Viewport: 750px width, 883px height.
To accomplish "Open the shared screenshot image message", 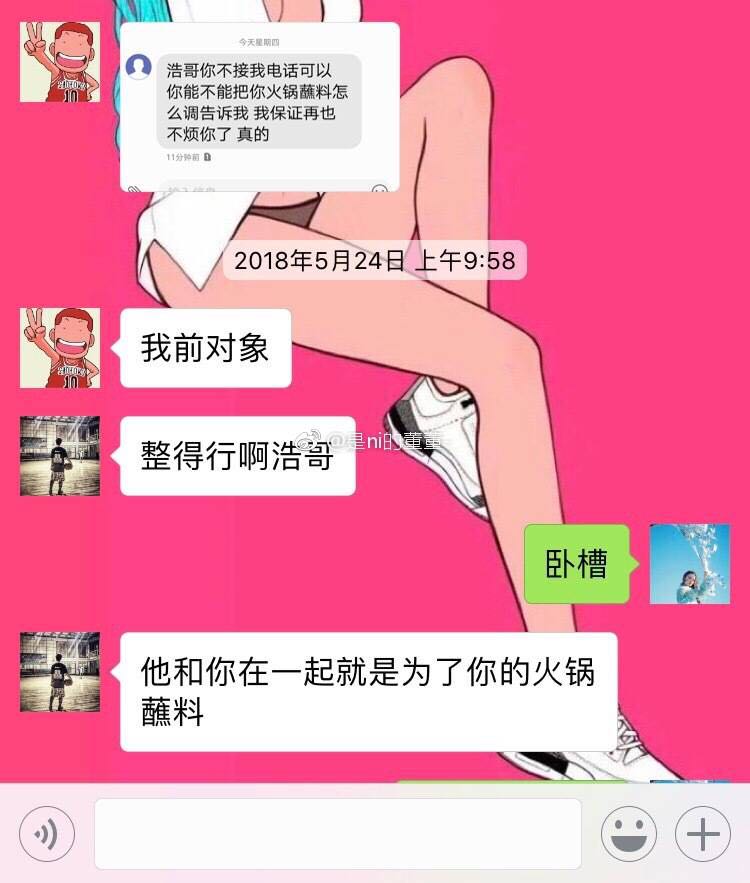I will tap(259, 107).
